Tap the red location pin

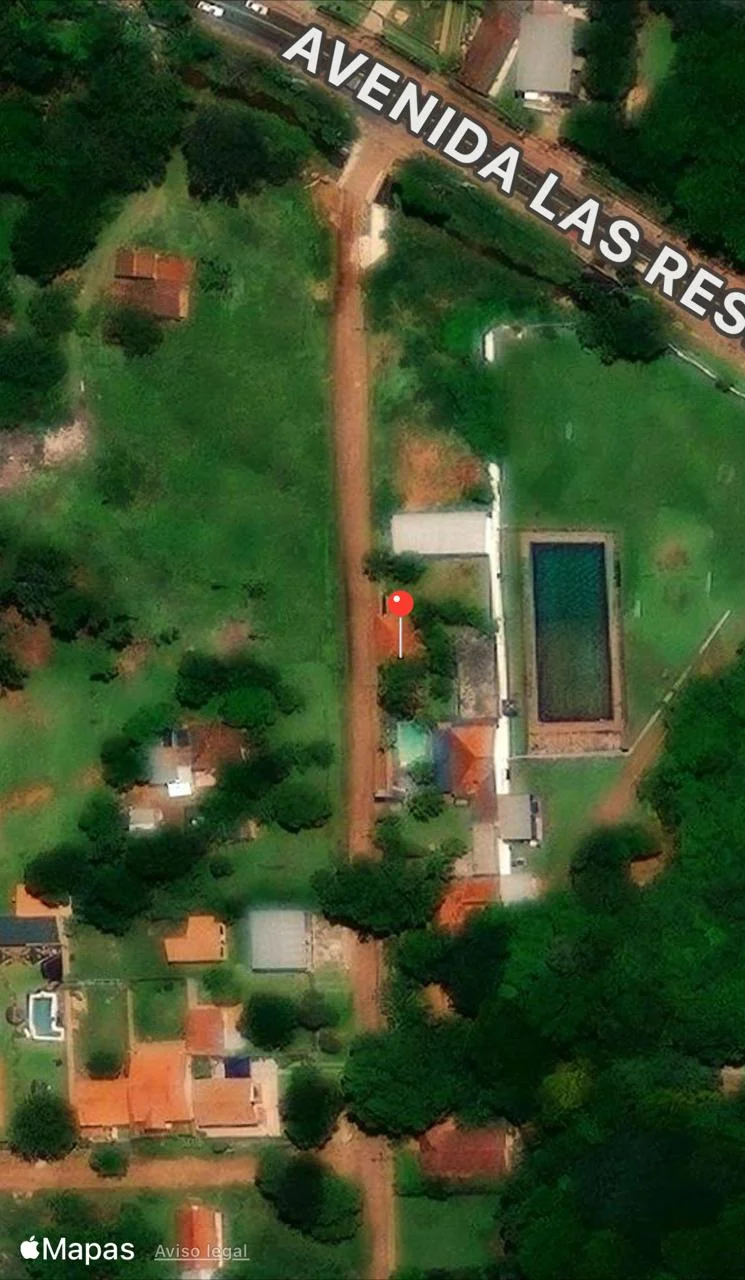pos(400,604)
